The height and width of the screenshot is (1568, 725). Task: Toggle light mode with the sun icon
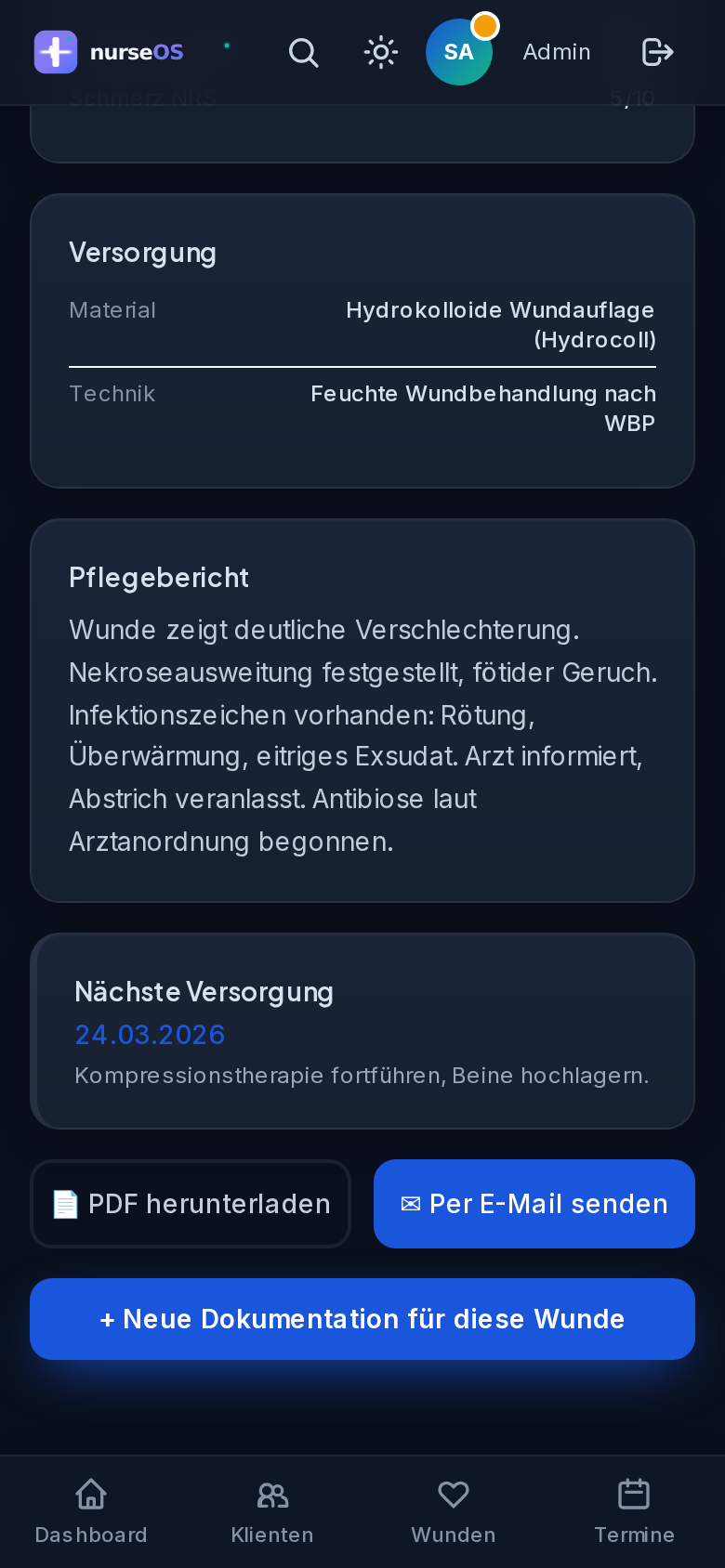pos(380,52)
